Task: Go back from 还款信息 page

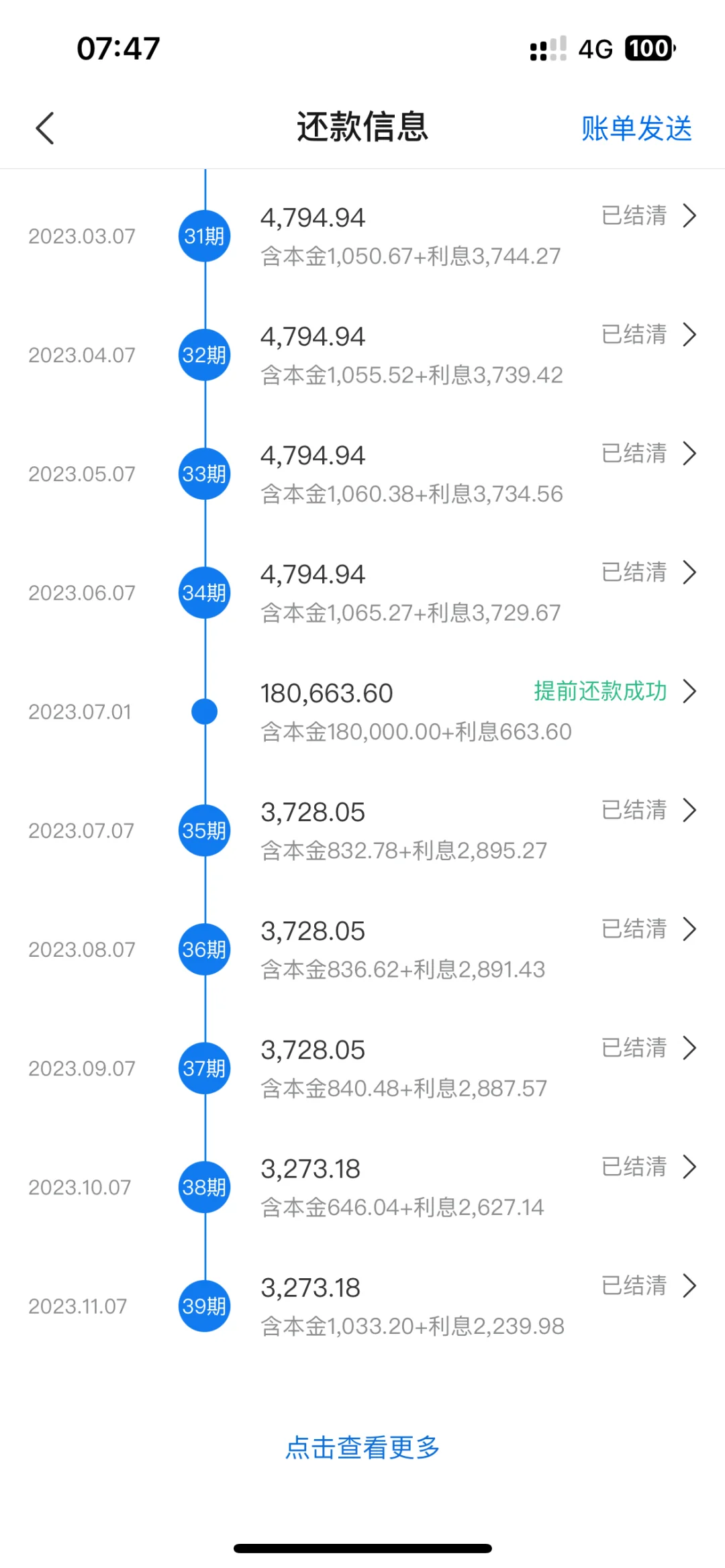Action: coord(45,128)
